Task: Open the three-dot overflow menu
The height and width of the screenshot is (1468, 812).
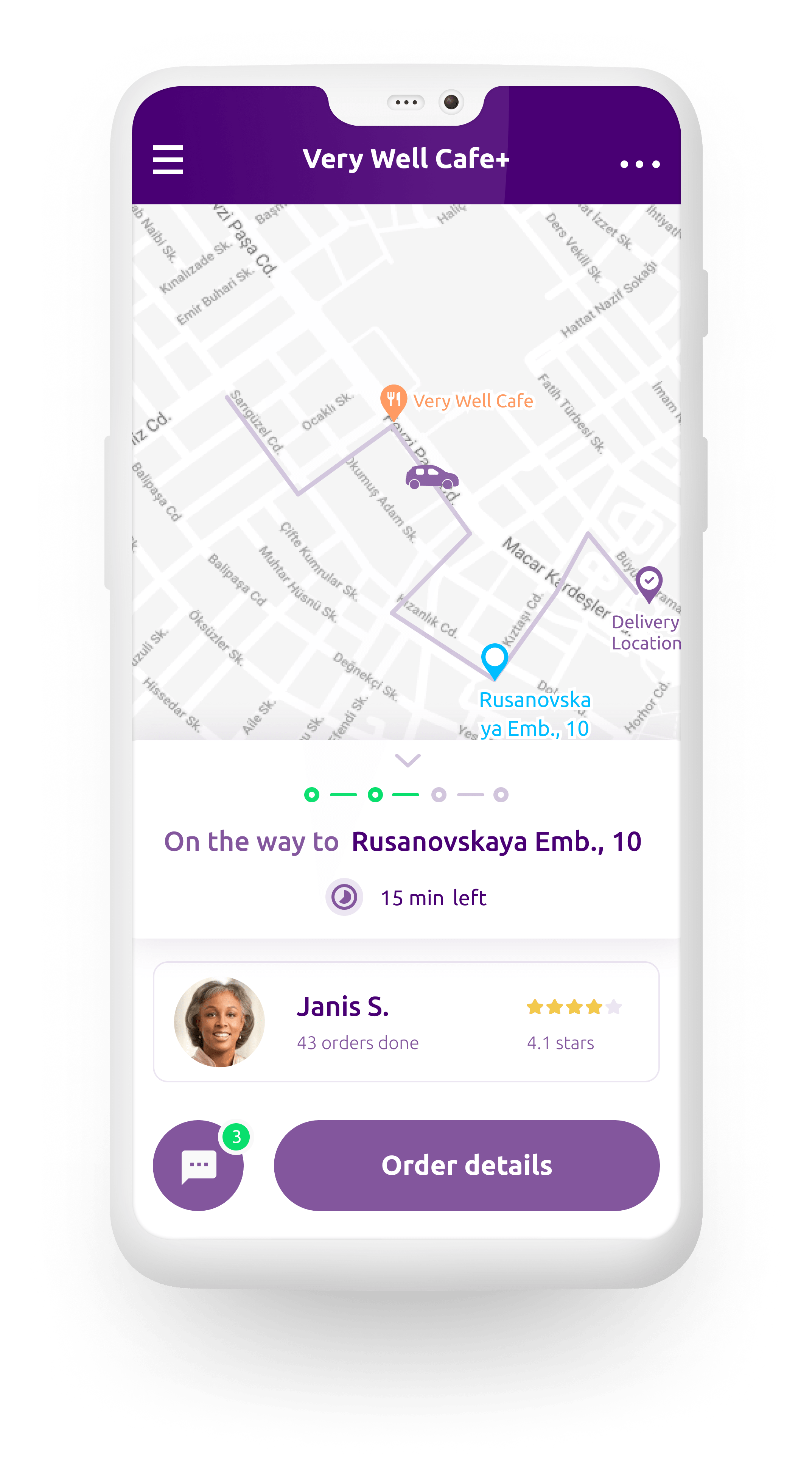Action: [x=639, y=164]
